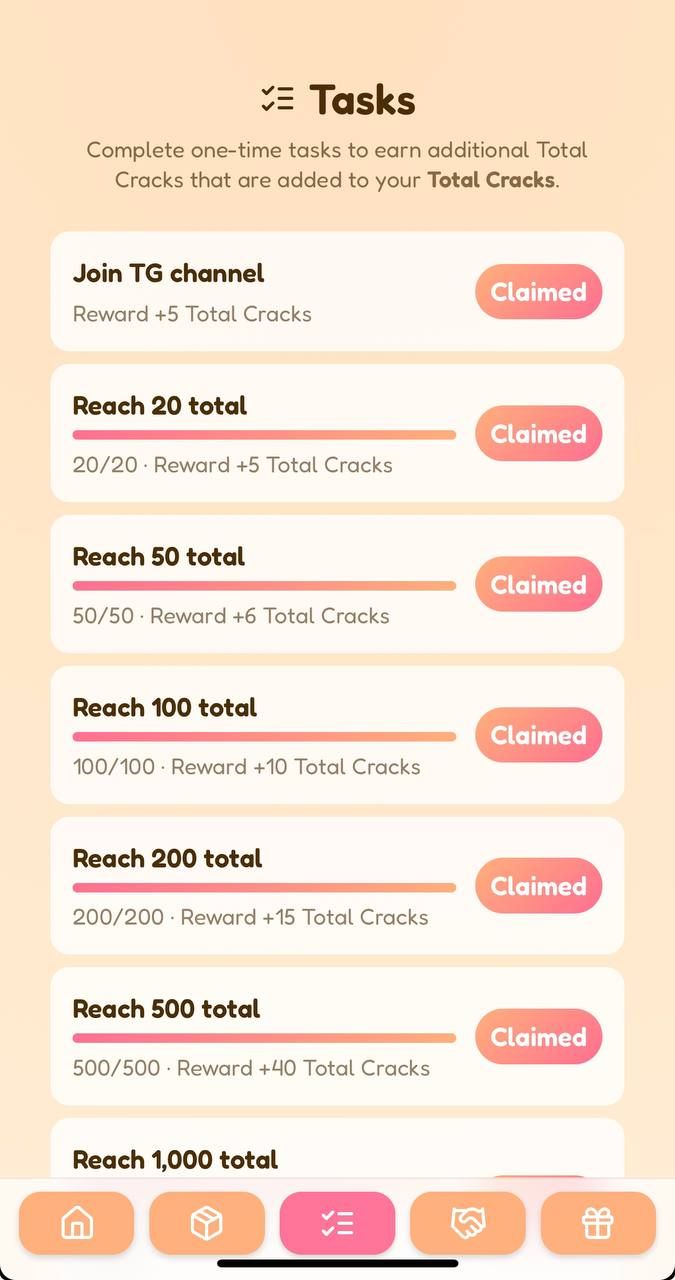Tap Claimed button for Reach 20 total

[538, 434]
